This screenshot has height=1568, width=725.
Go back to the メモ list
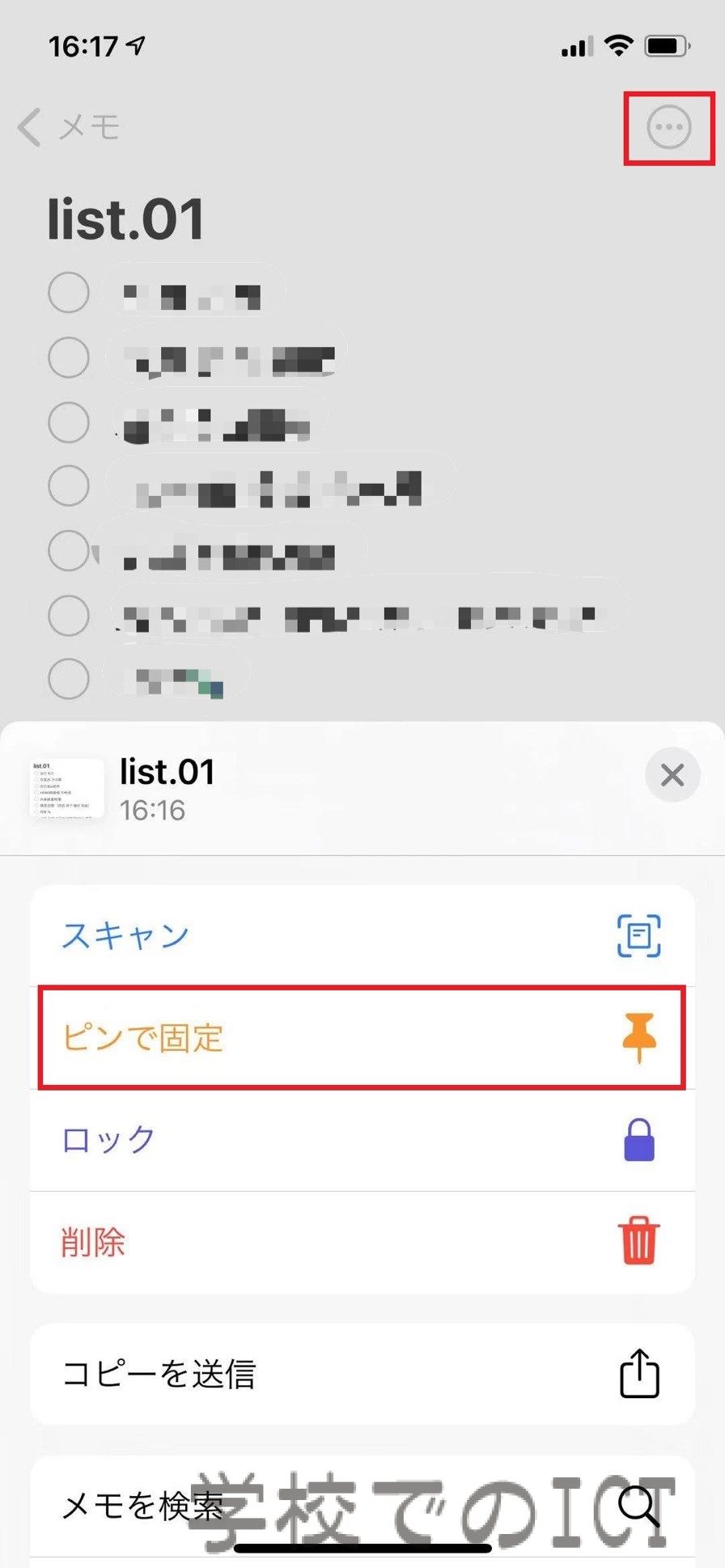click(x=69, y=127)
